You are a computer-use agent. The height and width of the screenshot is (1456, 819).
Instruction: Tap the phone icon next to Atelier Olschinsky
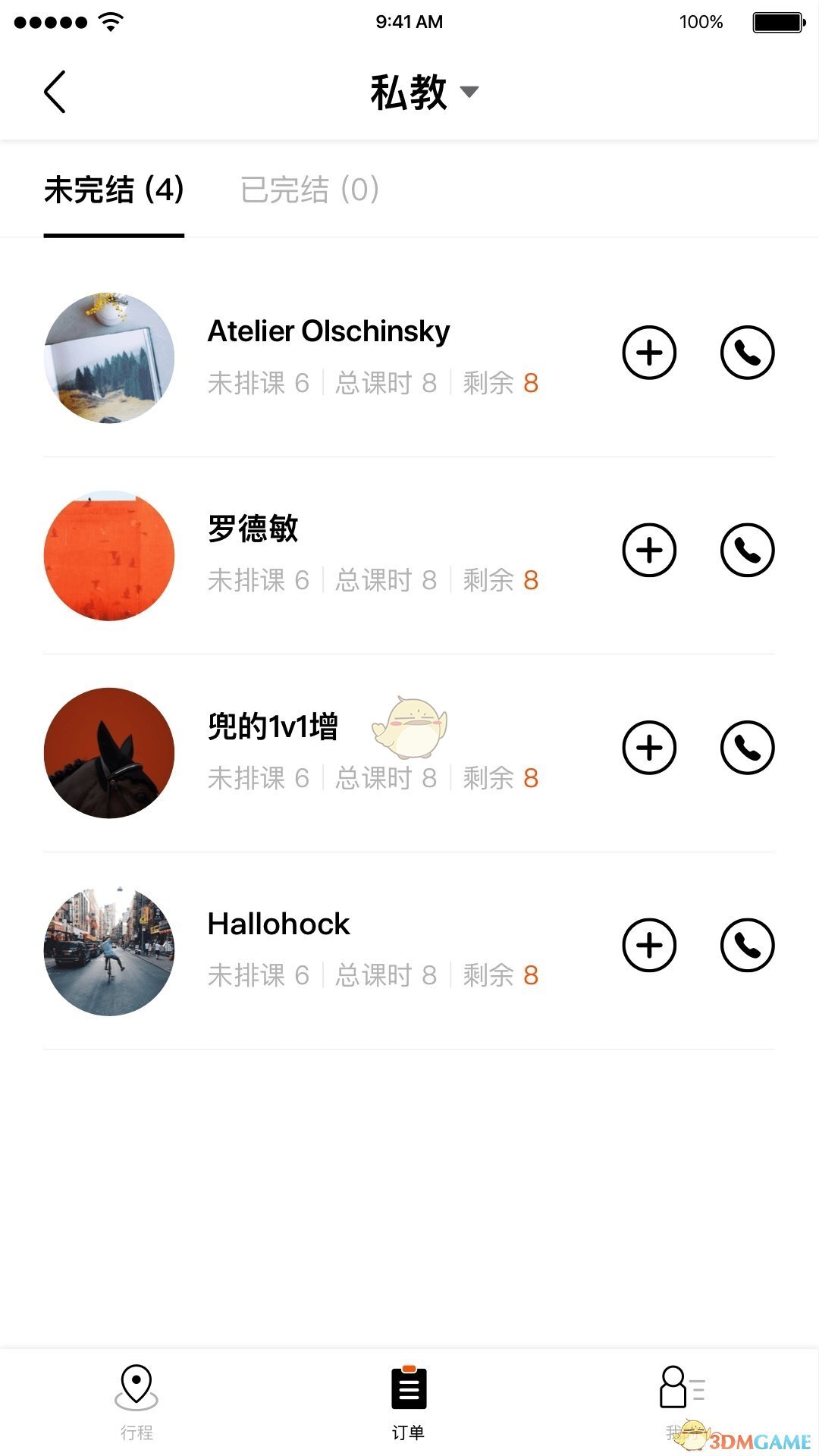click(747, 353)
